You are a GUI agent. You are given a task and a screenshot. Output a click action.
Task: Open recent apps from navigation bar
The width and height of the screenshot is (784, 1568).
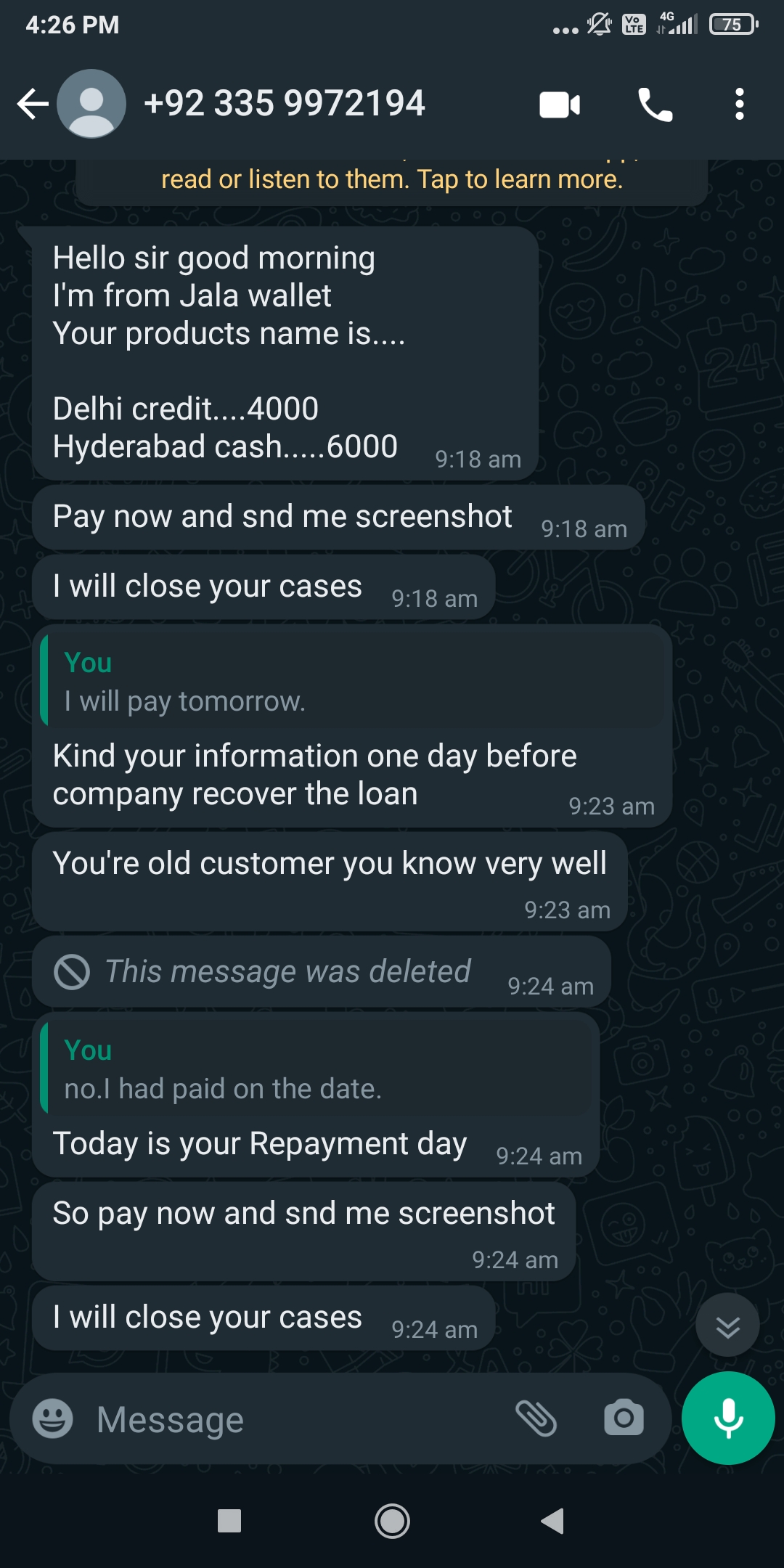229,1521
